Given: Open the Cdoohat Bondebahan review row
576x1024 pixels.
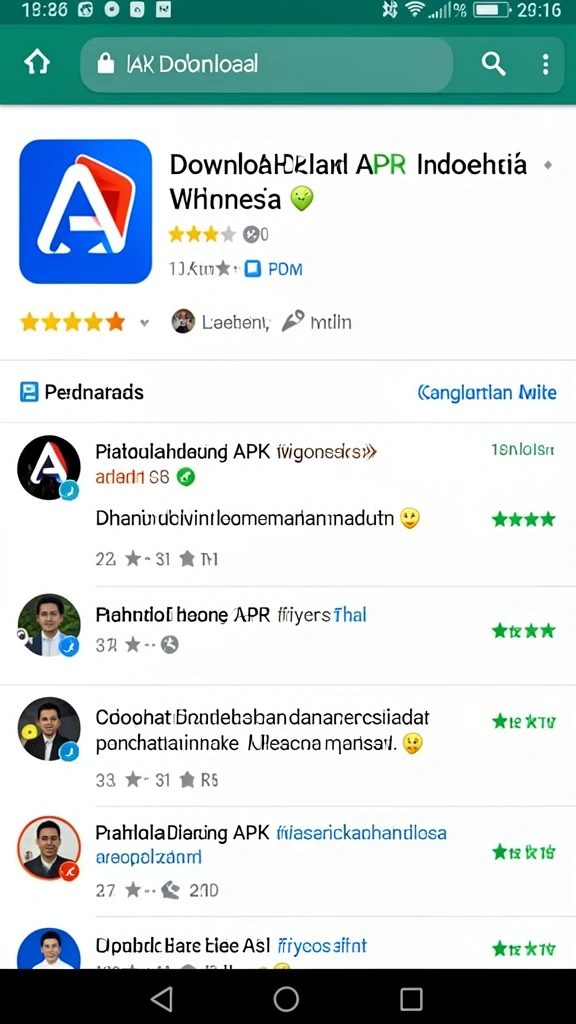Looking at the screenshot, I should pos(288,744).
